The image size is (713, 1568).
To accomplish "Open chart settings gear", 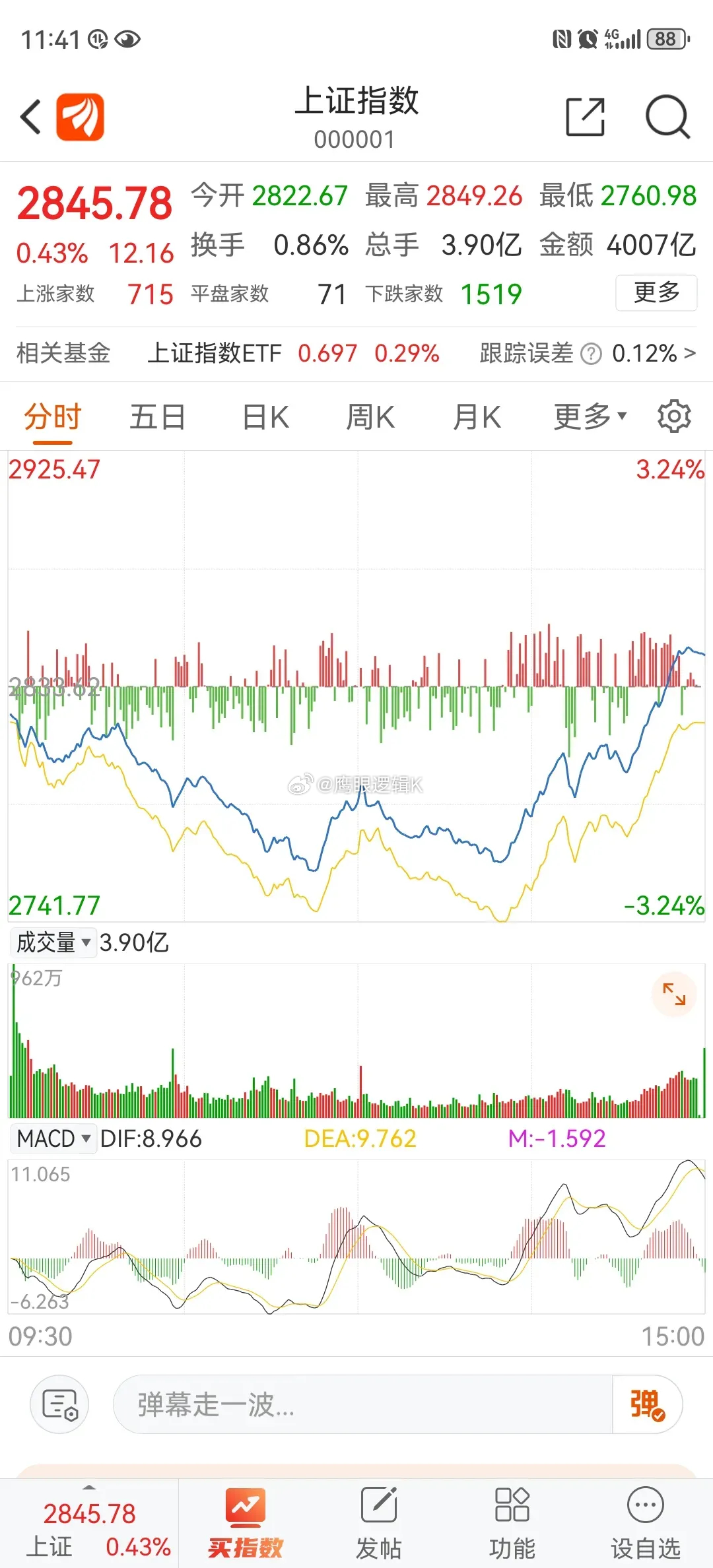I will click(x=674, y=416).
